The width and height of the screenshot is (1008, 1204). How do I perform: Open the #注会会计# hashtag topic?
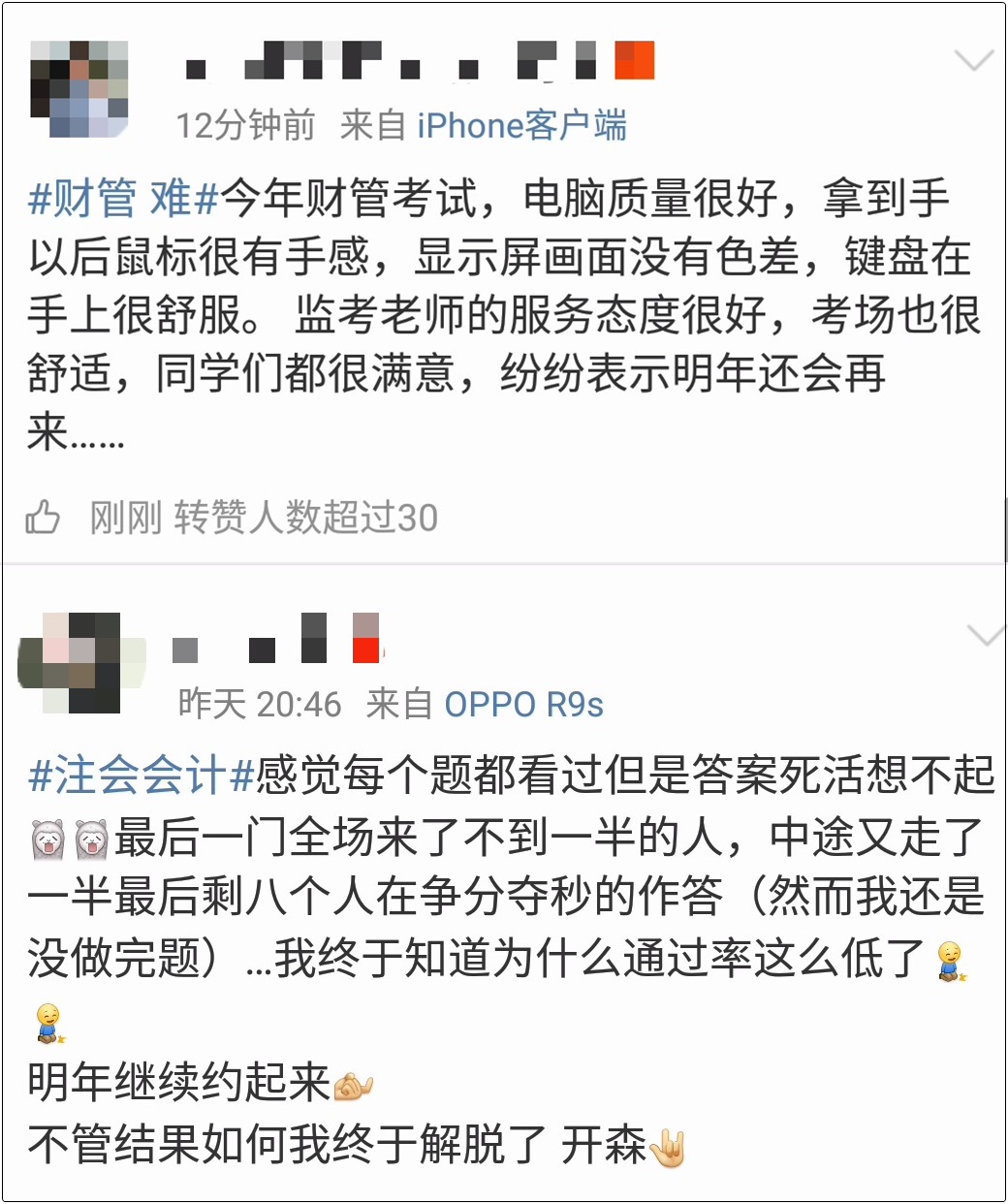tap(142, 776)
